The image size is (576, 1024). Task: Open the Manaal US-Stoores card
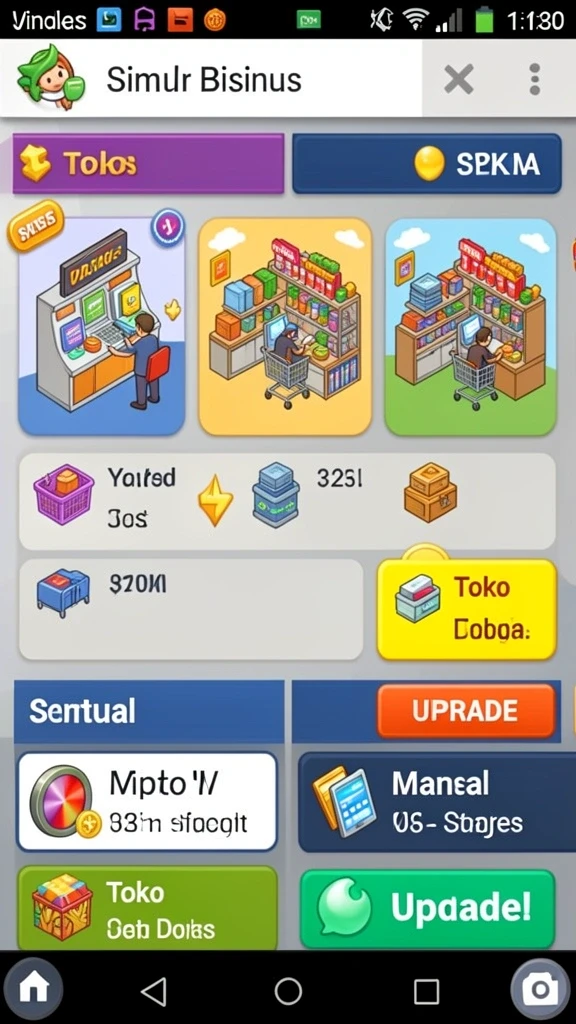(x=436, y=803)
